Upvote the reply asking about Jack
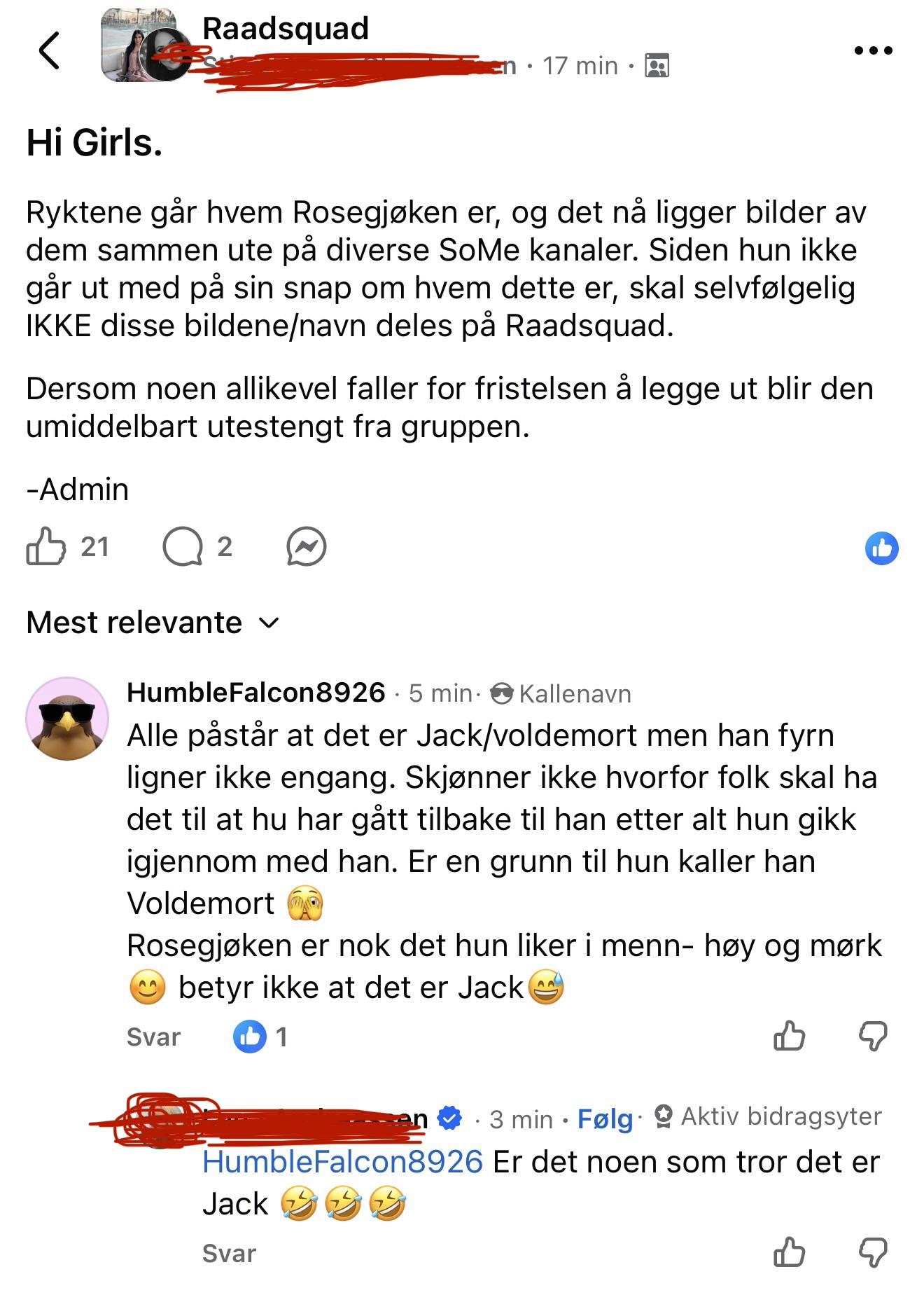Screen dimensions: 924x1309 coord(789,1252)
